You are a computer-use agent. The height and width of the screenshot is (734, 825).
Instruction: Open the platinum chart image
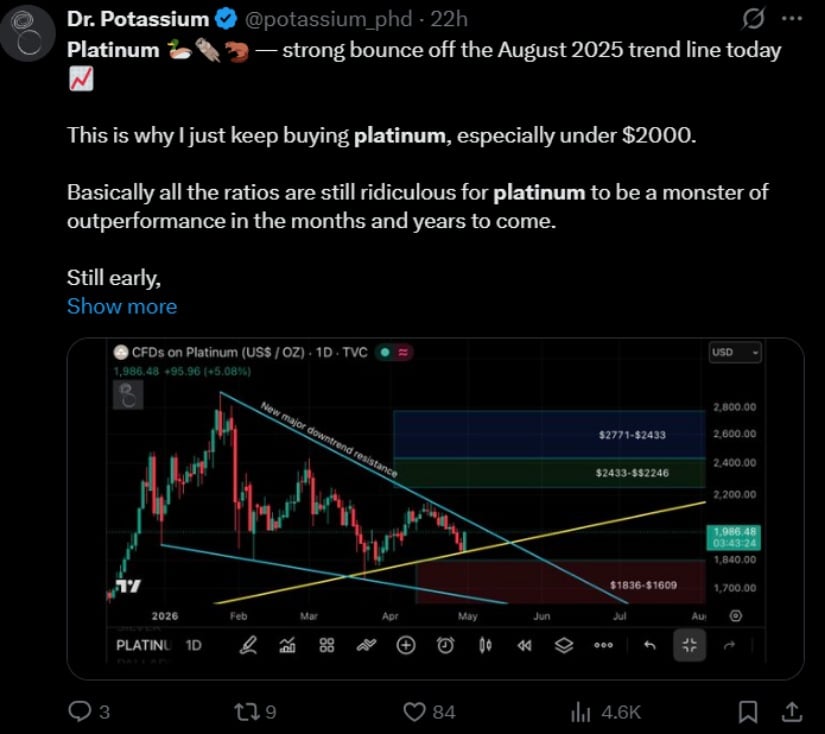[x=435, y=509]
